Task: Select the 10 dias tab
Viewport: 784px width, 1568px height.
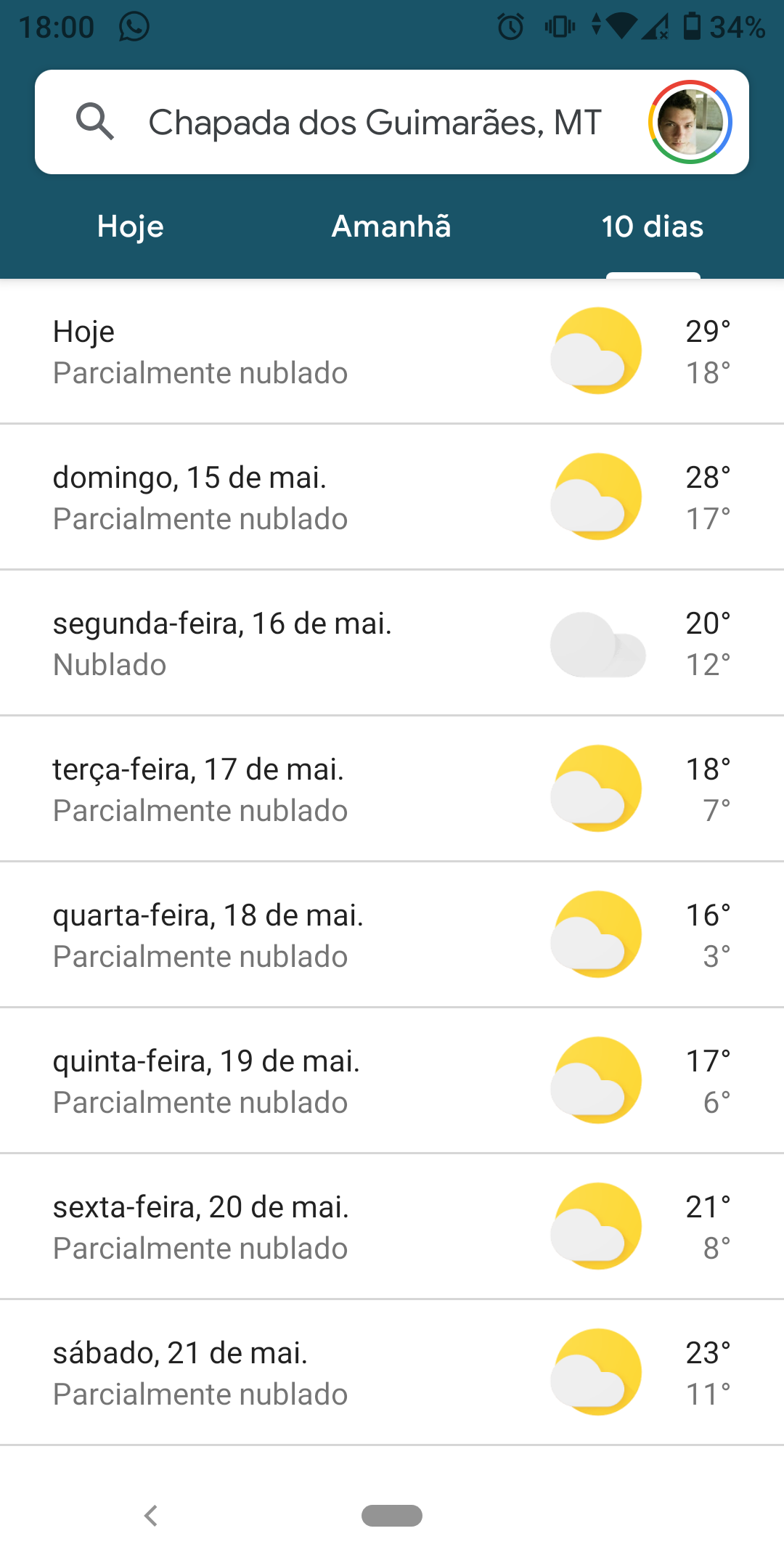Action: (653, 226)
